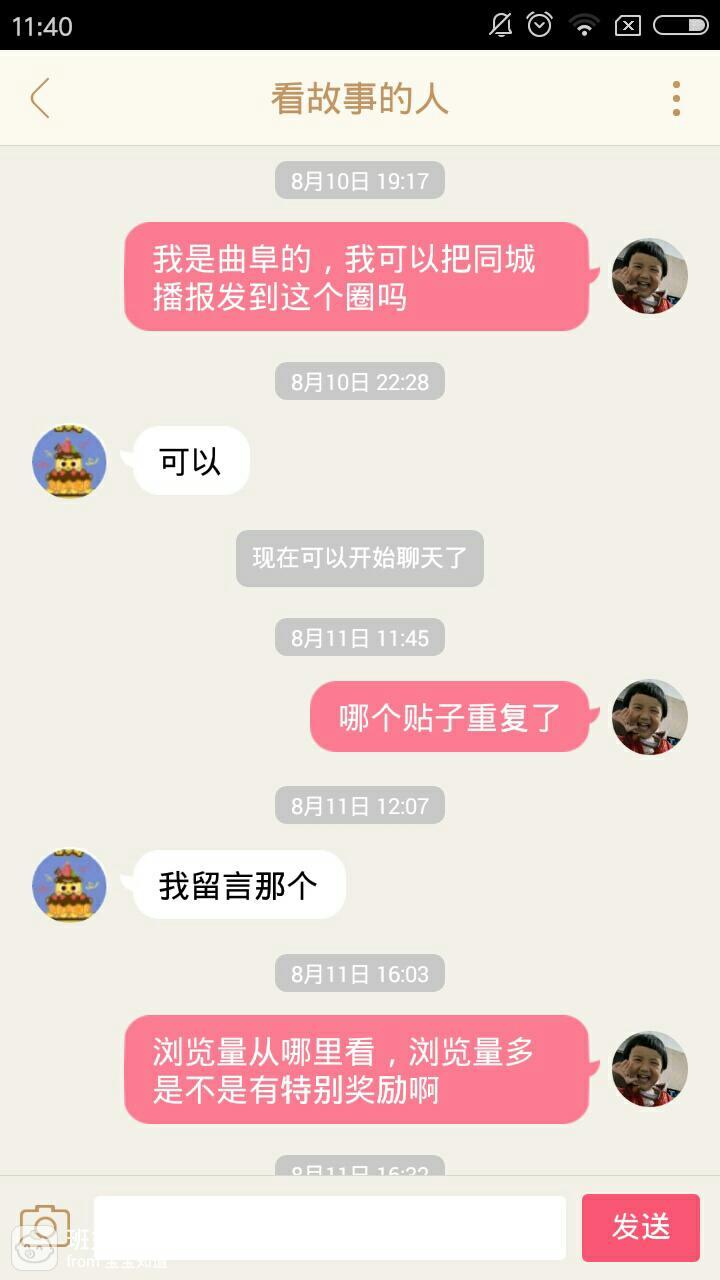Focus the message text input field

click(x=330, y=1227)
